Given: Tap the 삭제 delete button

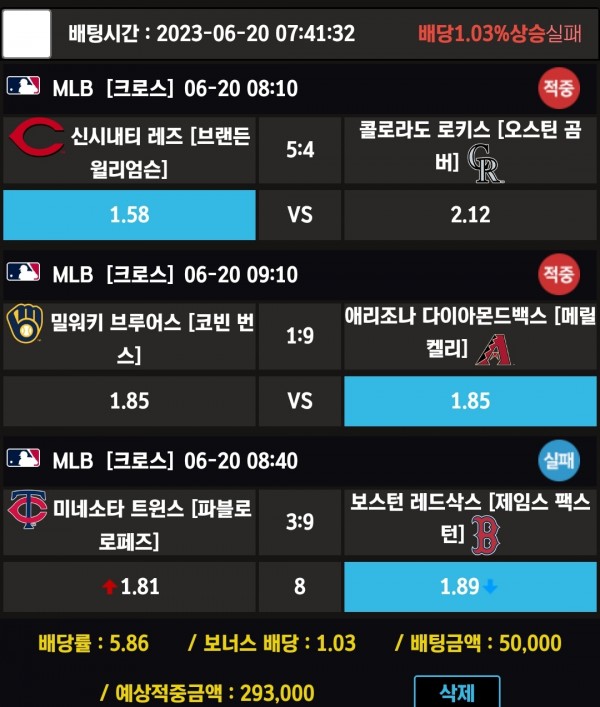Looking at the screenshot, I should (457, 692).
